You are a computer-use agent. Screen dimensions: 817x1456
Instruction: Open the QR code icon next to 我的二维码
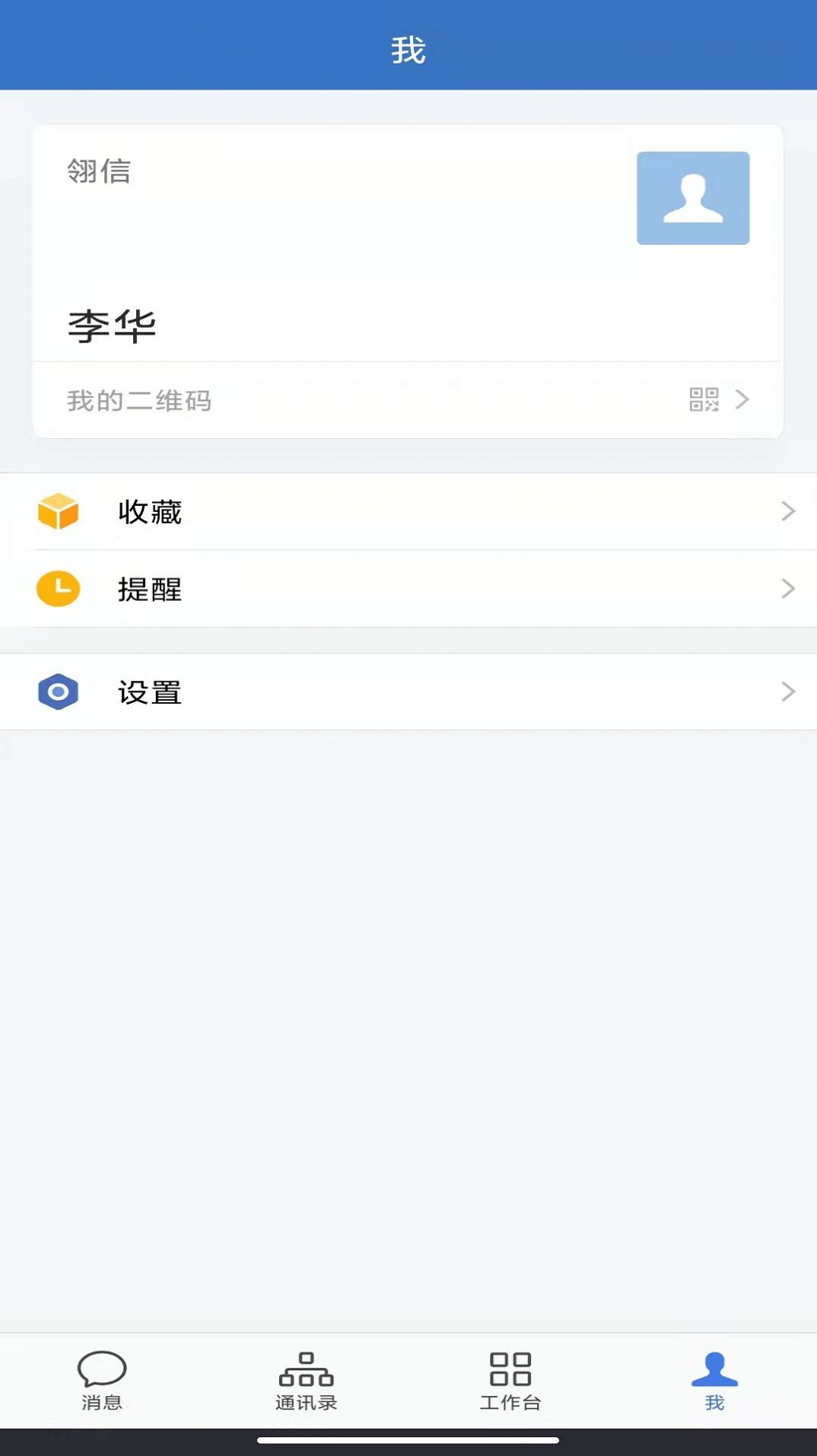coord(704,401)
